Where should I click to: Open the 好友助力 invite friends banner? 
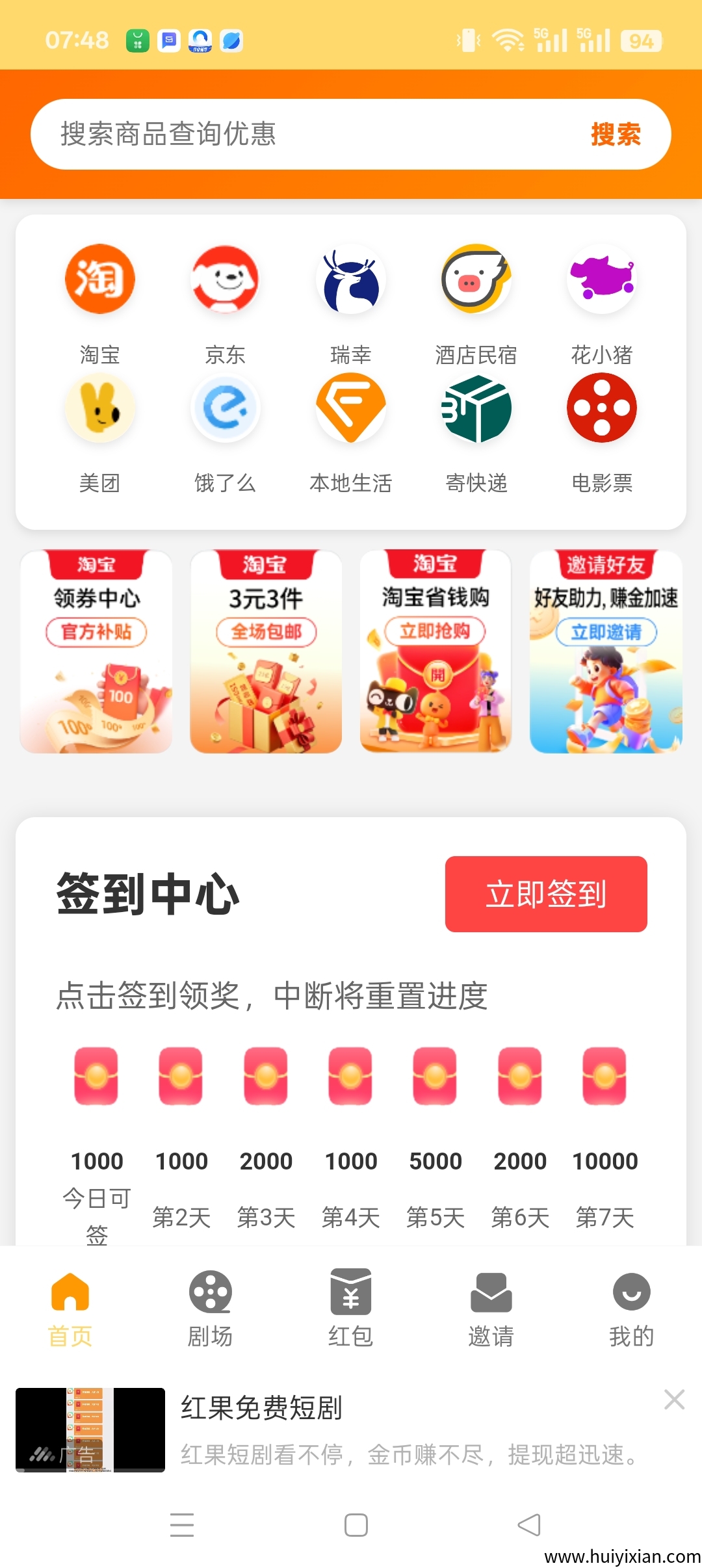(x=606, y=652)
